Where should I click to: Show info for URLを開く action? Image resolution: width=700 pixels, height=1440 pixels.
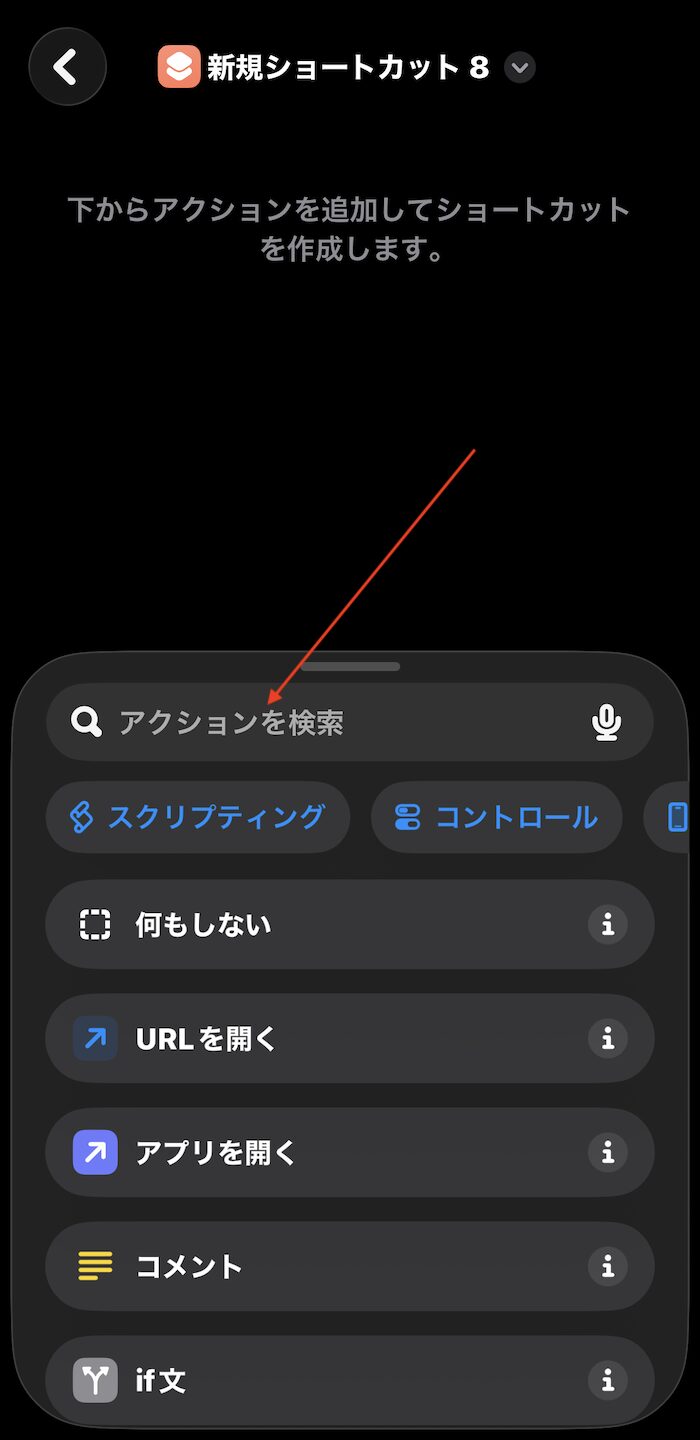click(607, 1039)
